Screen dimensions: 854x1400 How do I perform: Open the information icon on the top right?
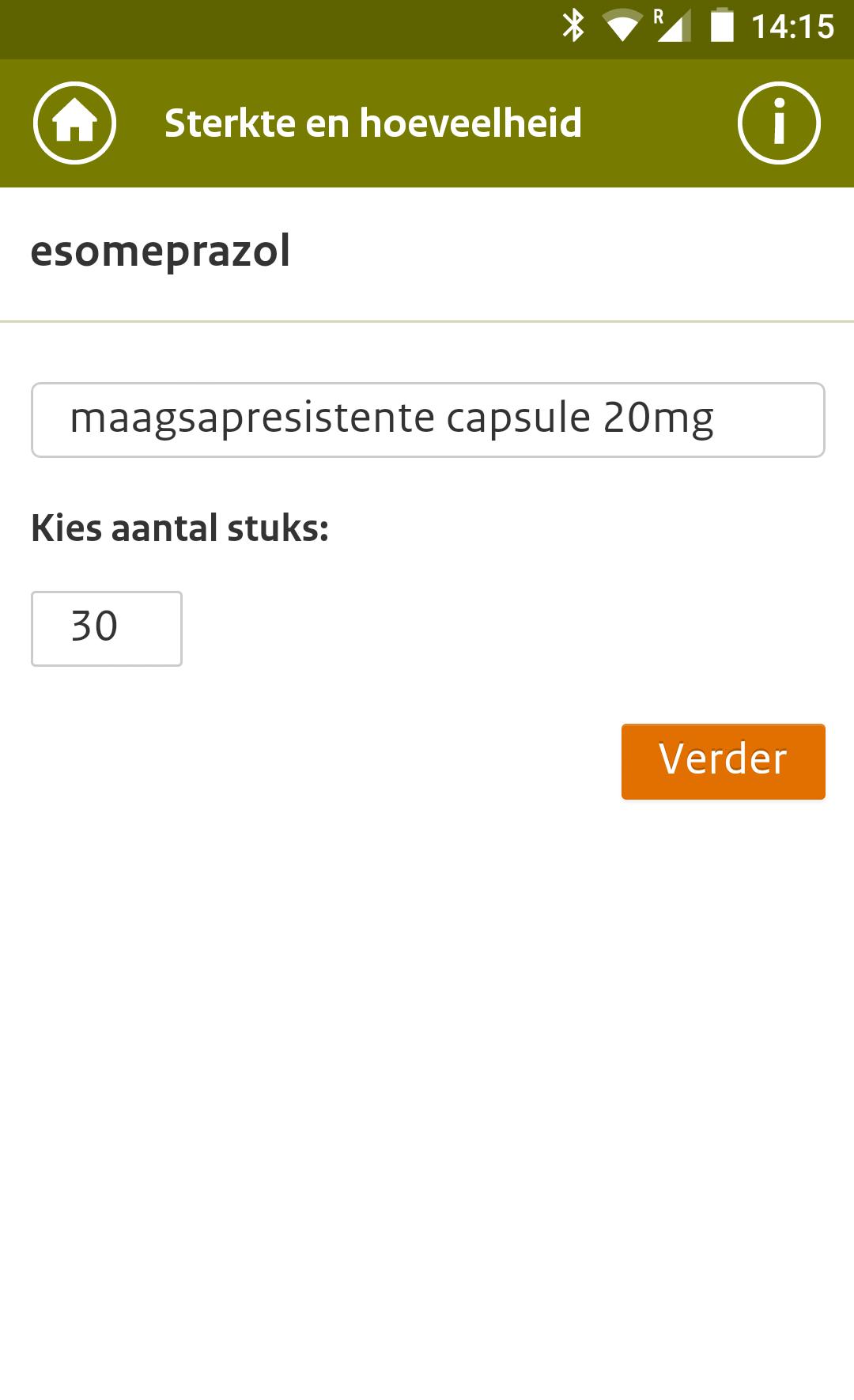(780, 122)
